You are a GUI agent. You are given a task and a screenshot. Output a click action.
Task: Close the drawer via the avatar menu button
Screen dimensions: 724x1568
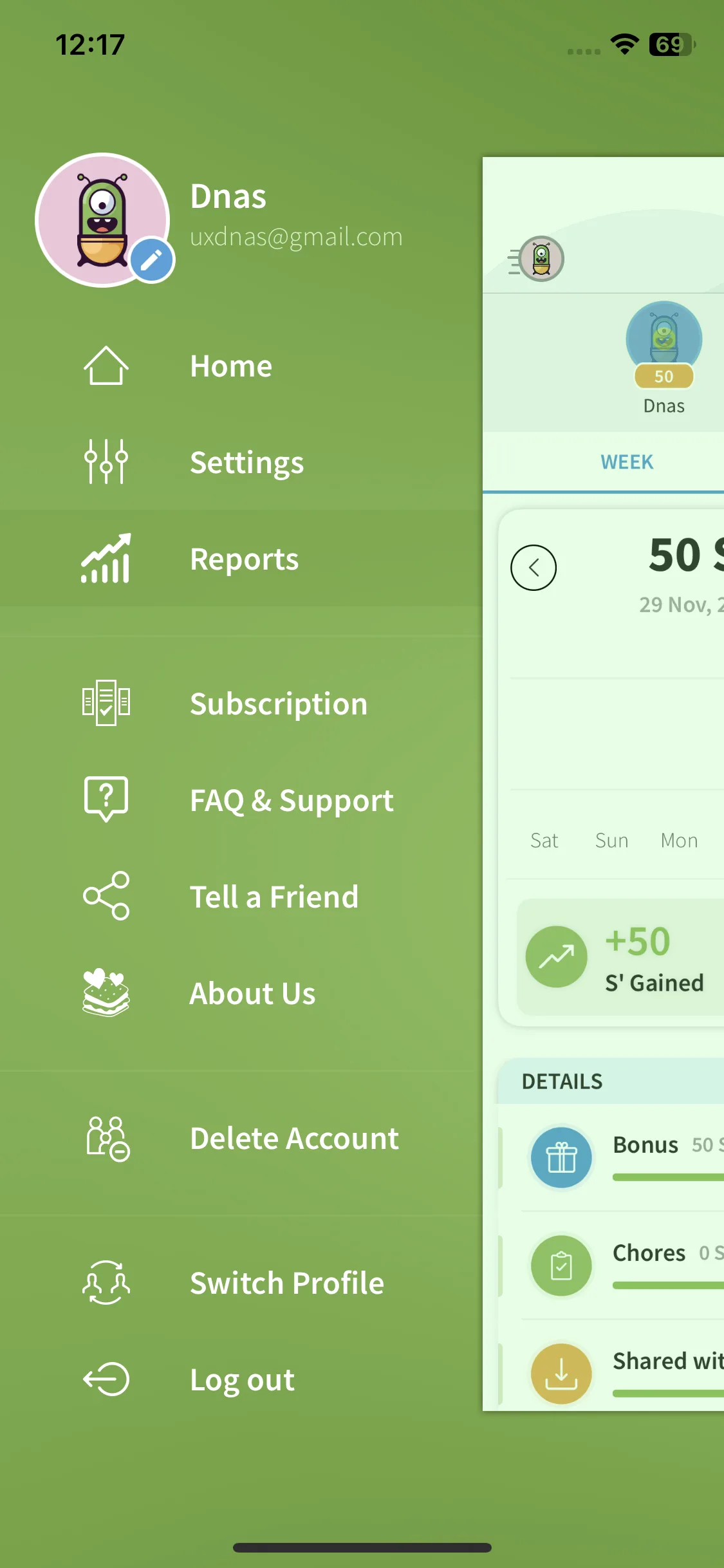536,259
